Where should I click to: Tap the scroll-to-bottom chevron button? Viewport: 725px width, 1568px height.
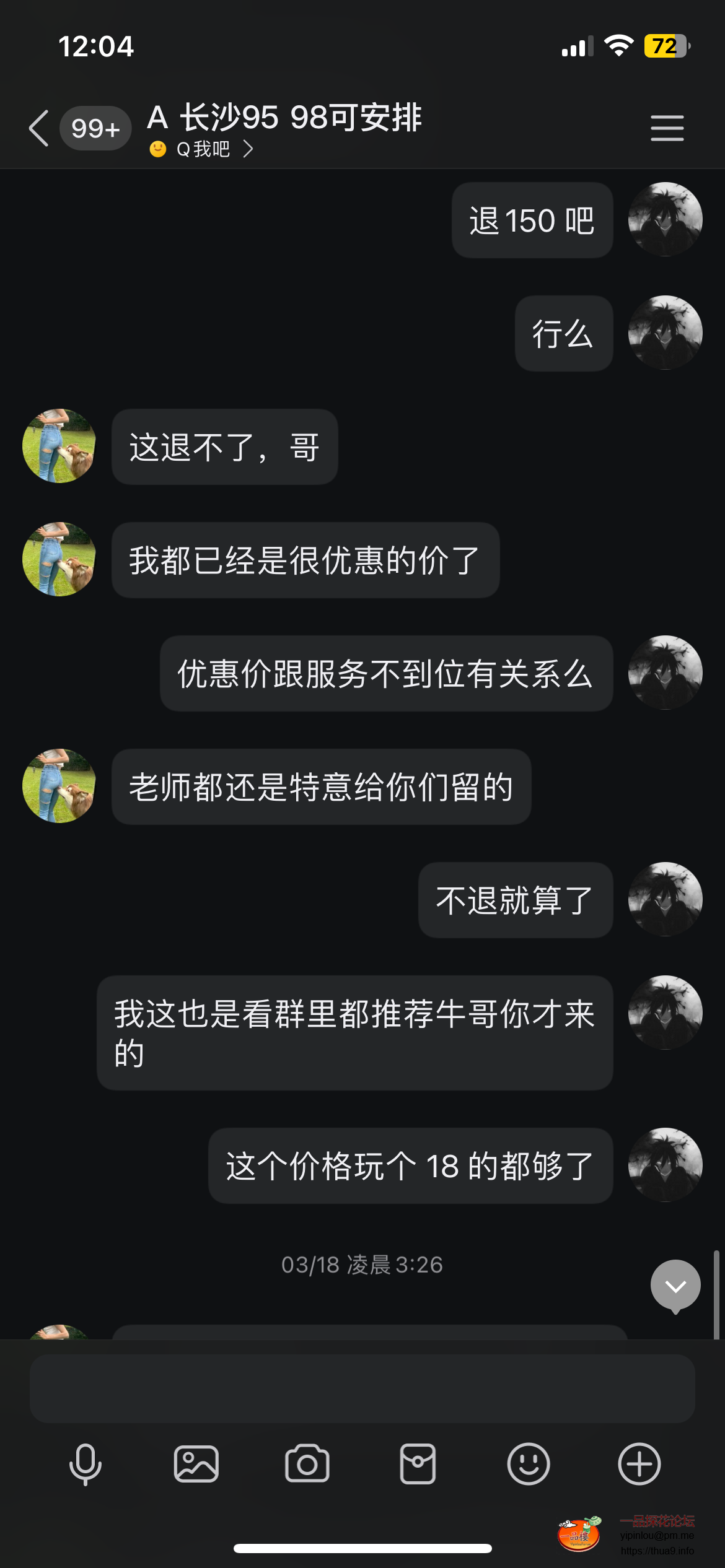(x=675, y=1284)
